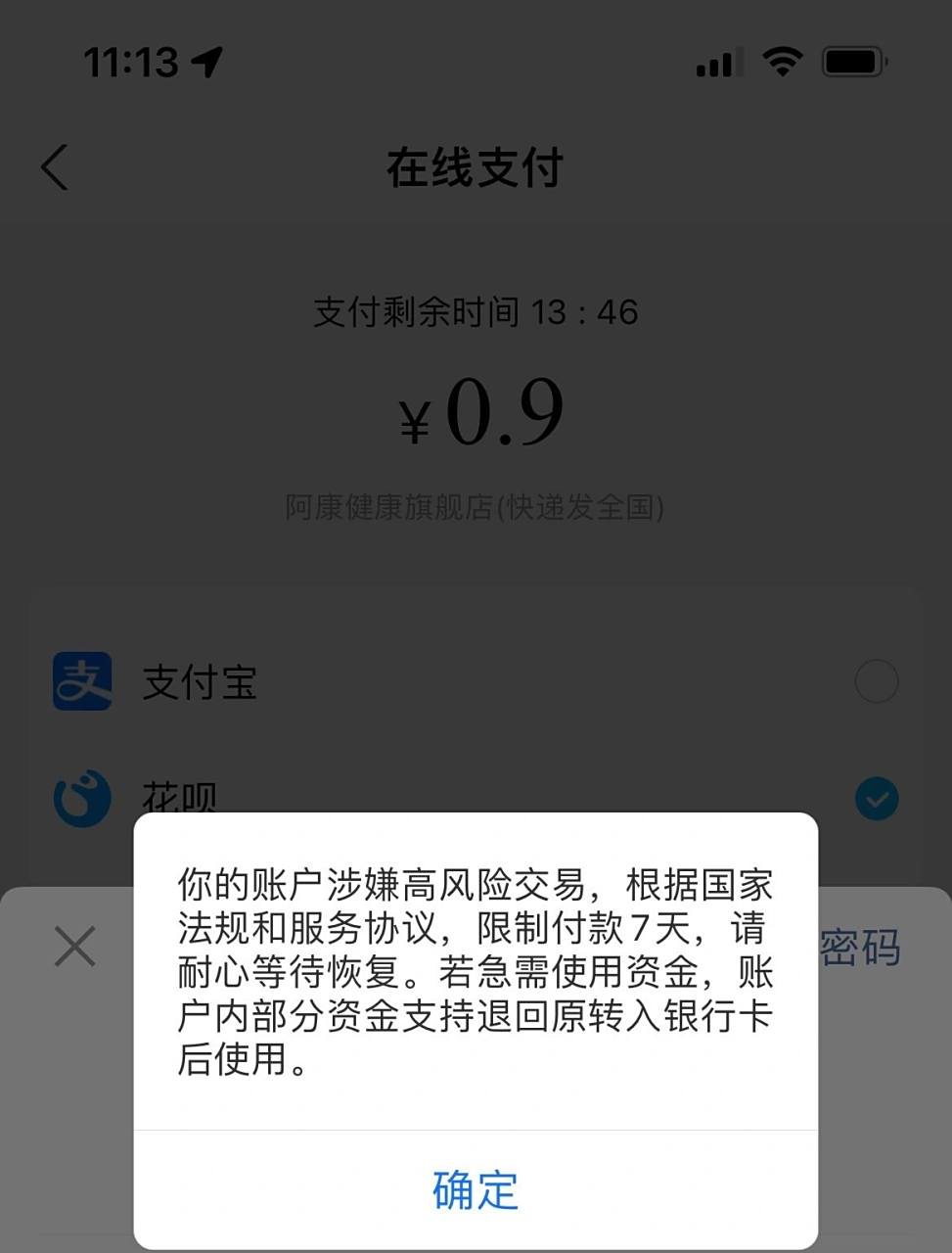Tap the battery icon in the status bar
This screenshot has height=1253, width=952.
(853, 62)
